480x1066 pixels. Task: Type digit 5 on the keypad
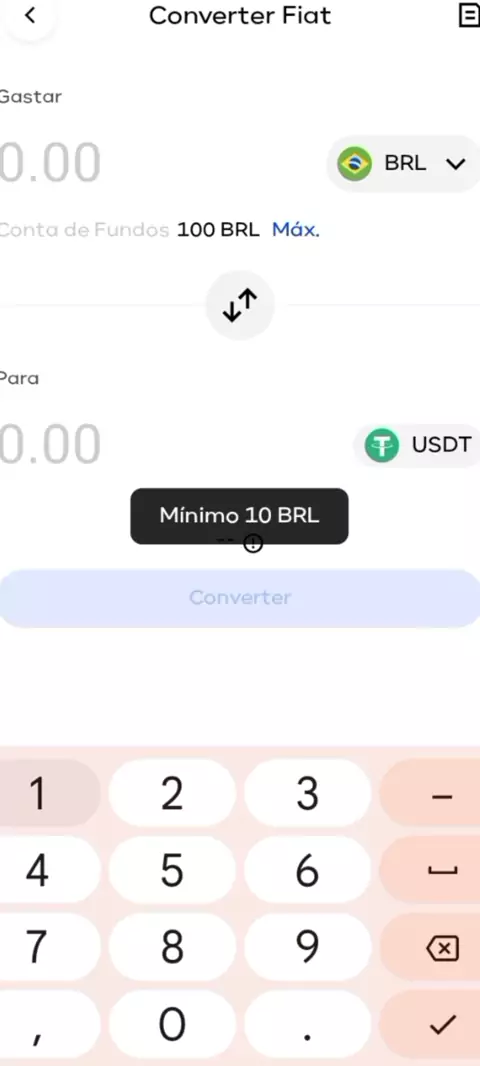click(x=172, y=870)
